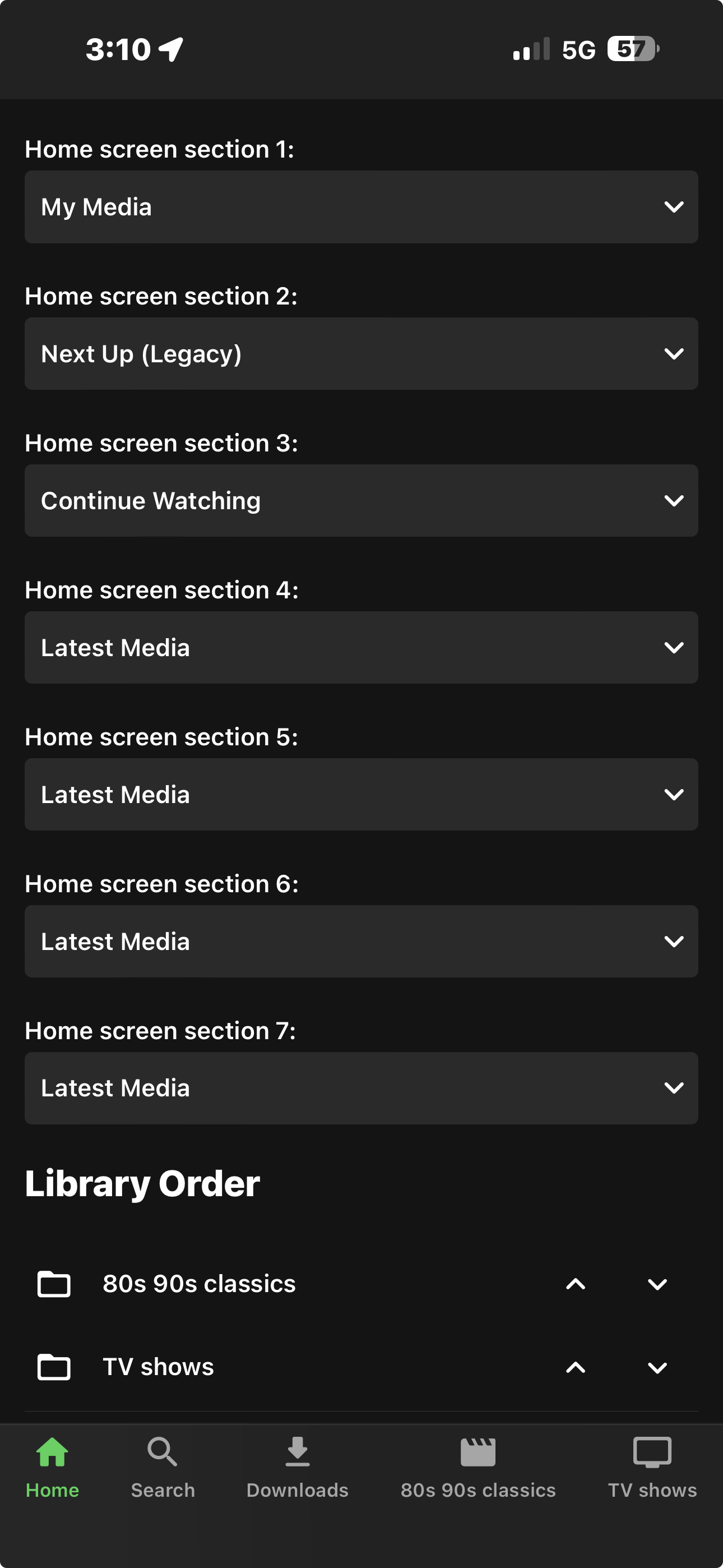Open the Downloads tab

pyautogui.click(x=297, y=1468)
